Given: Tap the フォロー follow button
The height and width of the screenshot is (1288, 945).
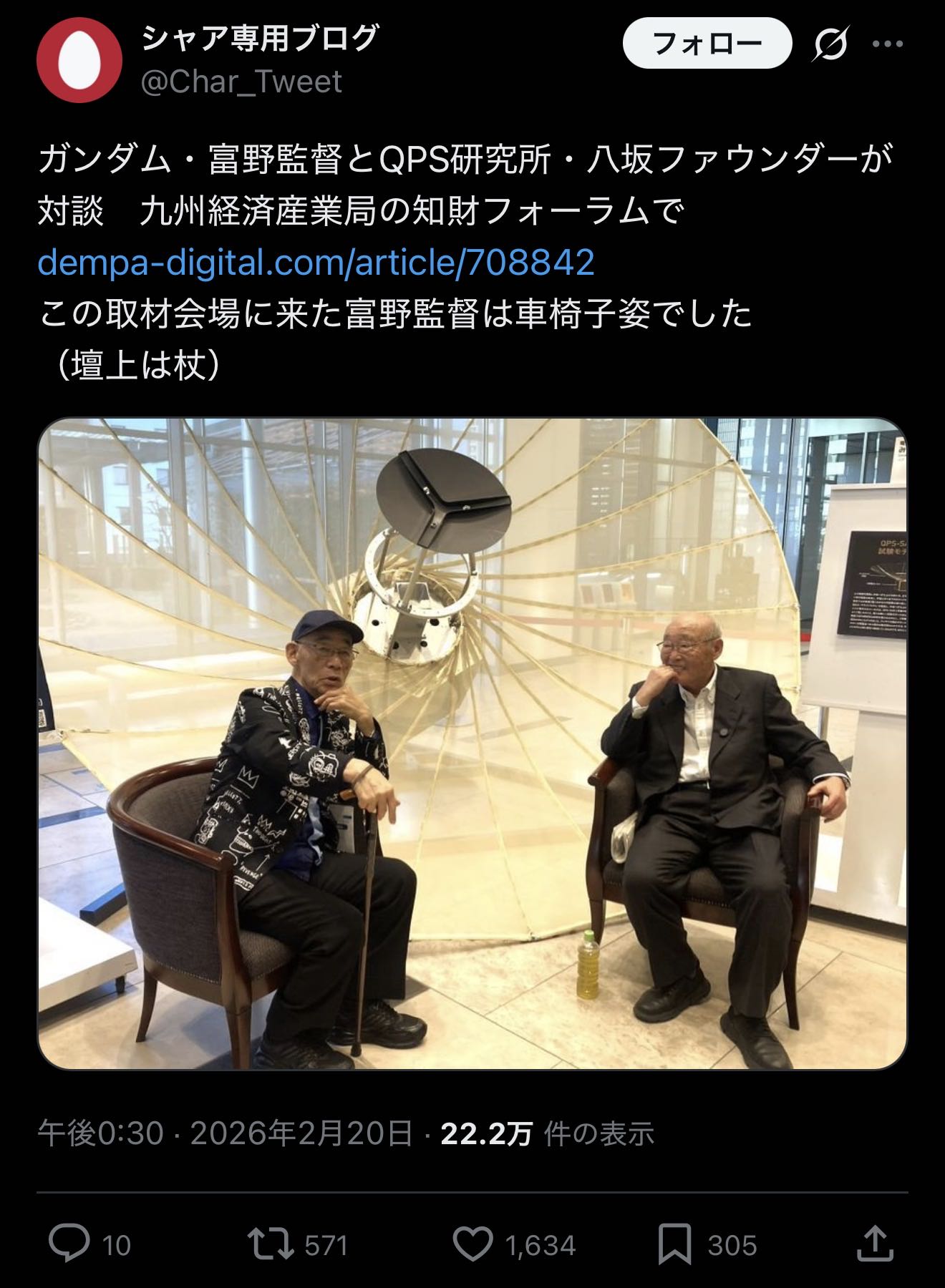Looking at the screenshot, I should (x=707, y=44).
